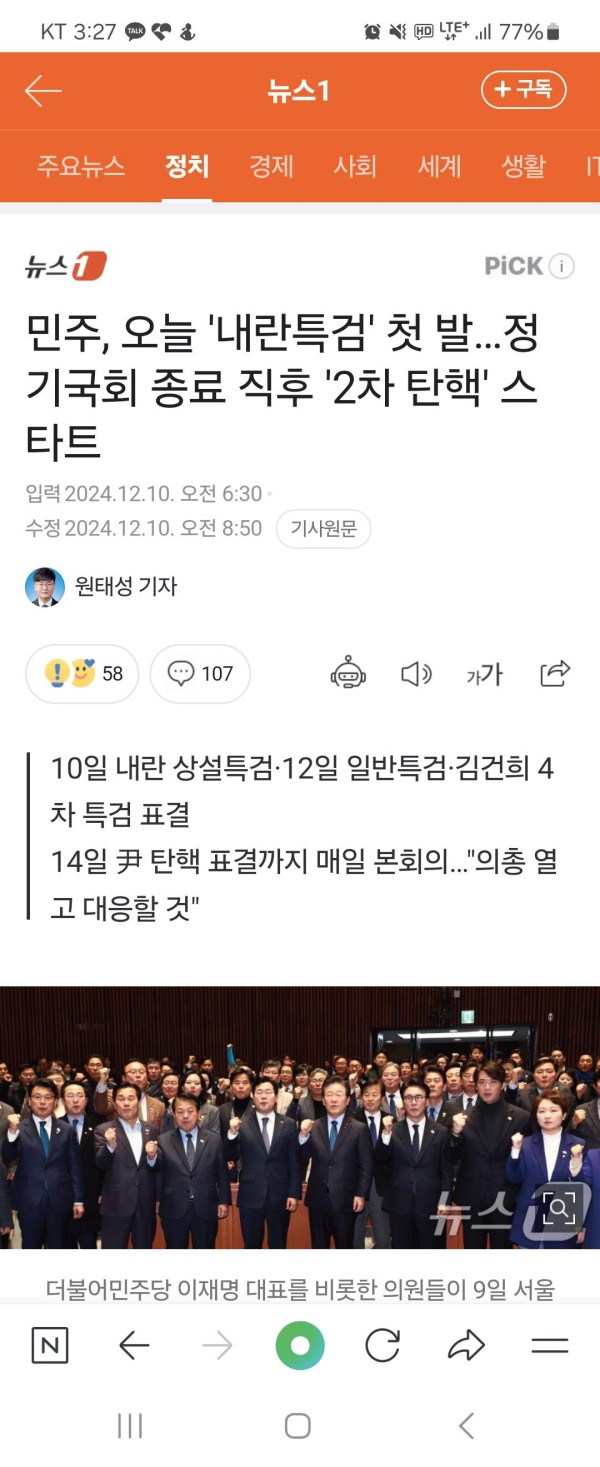The height and width of the screenshot is (1467, 600).
Task: Open reporter 원태성 기자's profile
Action: [101, 587]
